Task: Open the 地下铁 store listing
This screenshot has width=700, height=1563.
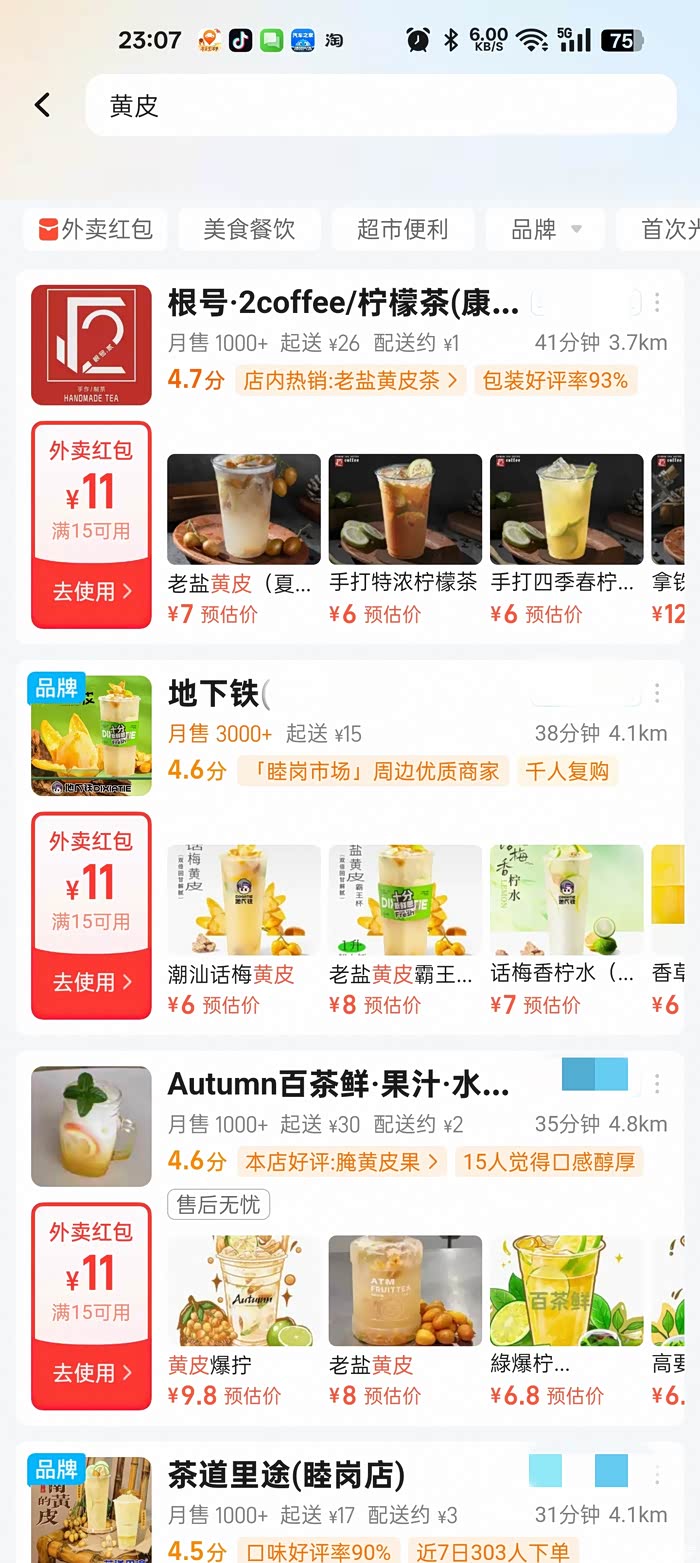Action: point(213,693)
